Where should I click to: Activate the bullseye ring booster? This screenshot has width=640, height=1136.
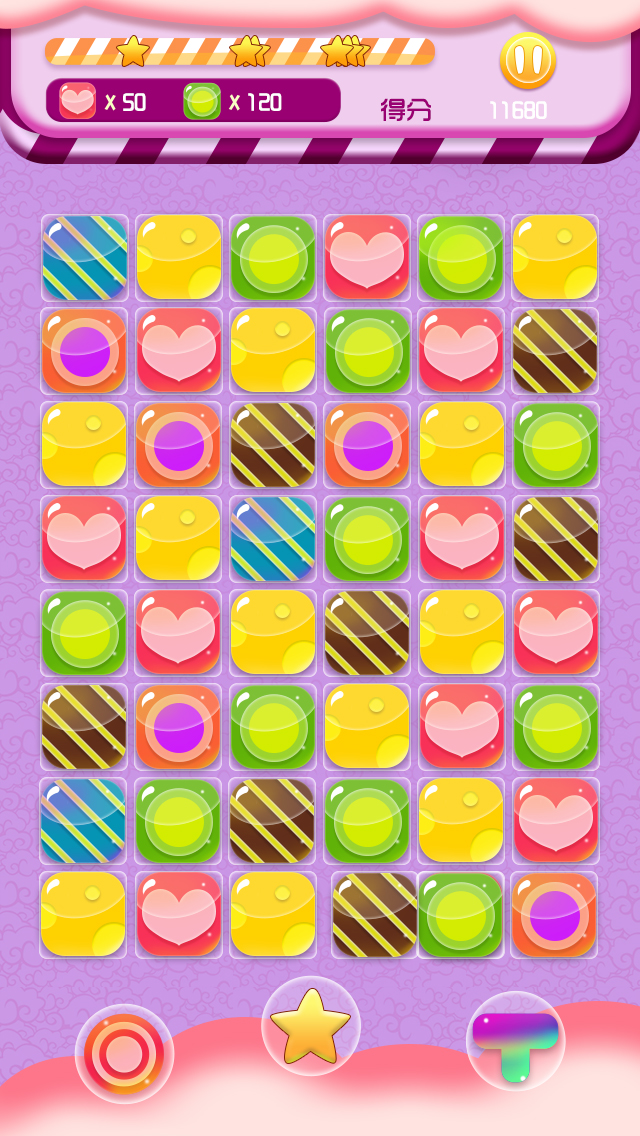[x=124, y=1053]
